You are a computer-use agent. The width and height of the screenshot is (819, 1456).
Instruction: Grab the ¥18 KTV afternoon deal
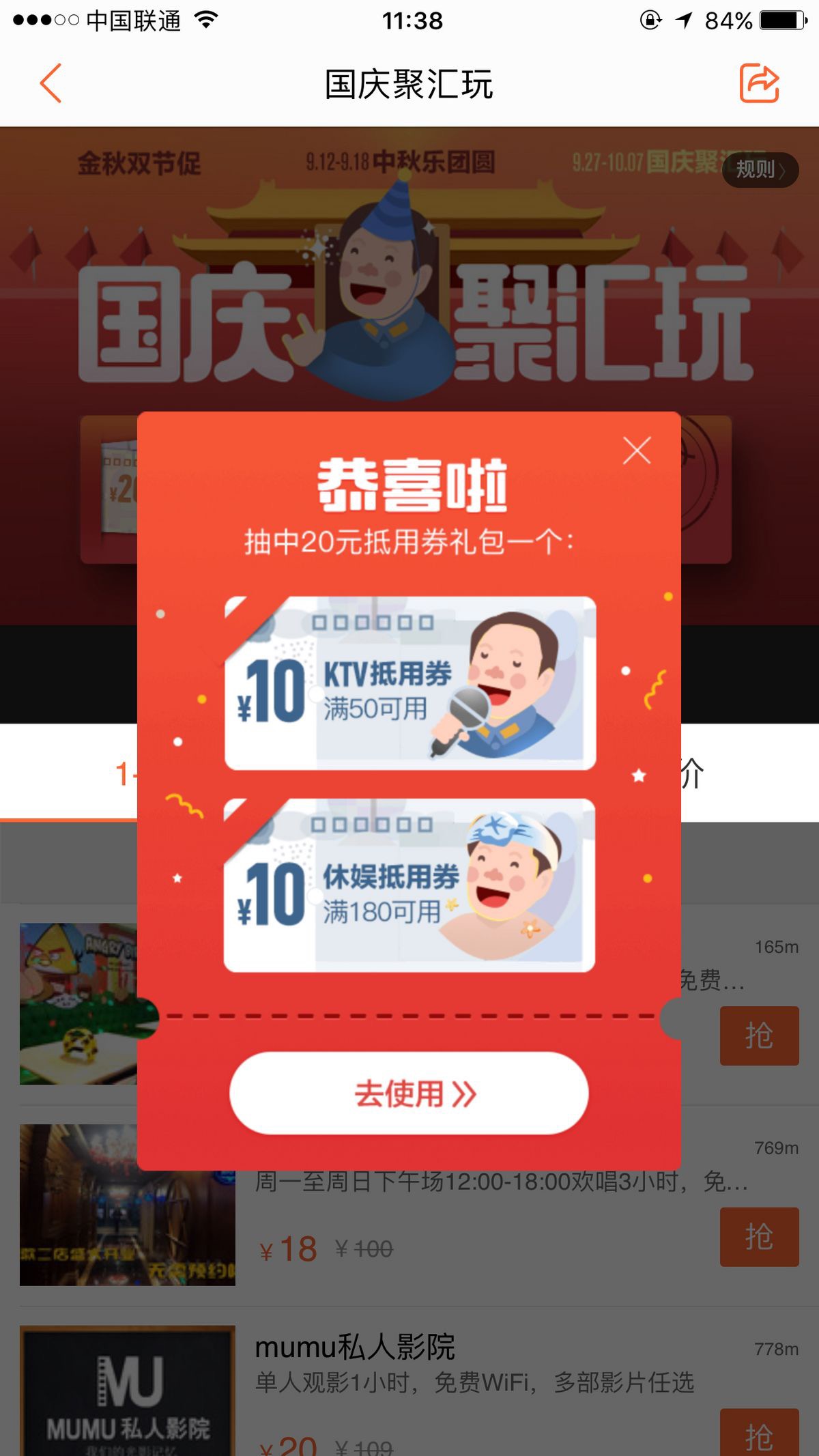pos(759,1237)
